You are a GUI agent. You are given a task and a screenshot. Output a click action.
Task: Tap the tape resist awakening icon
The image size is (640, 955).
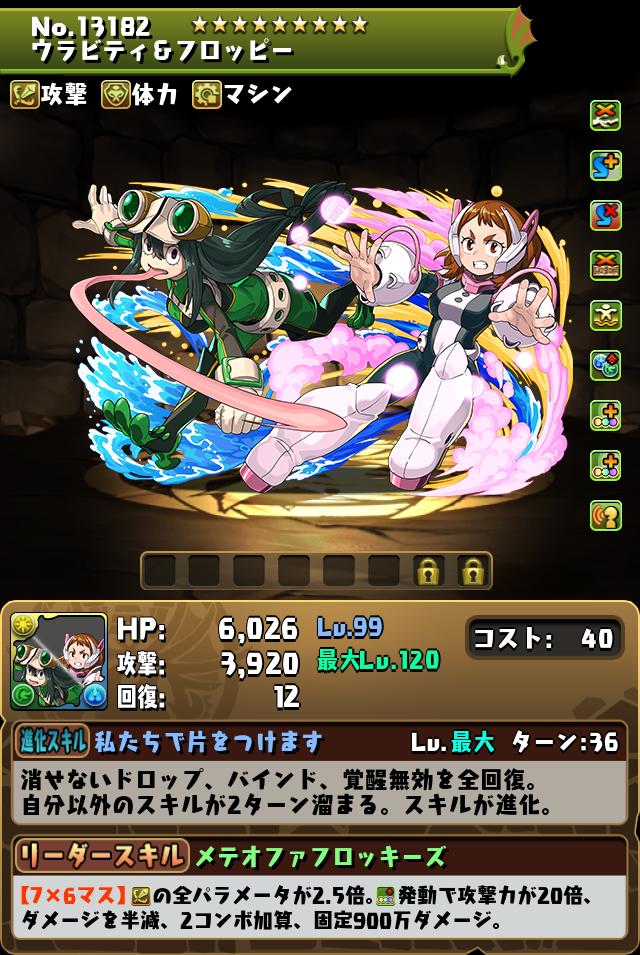(607, 265)
